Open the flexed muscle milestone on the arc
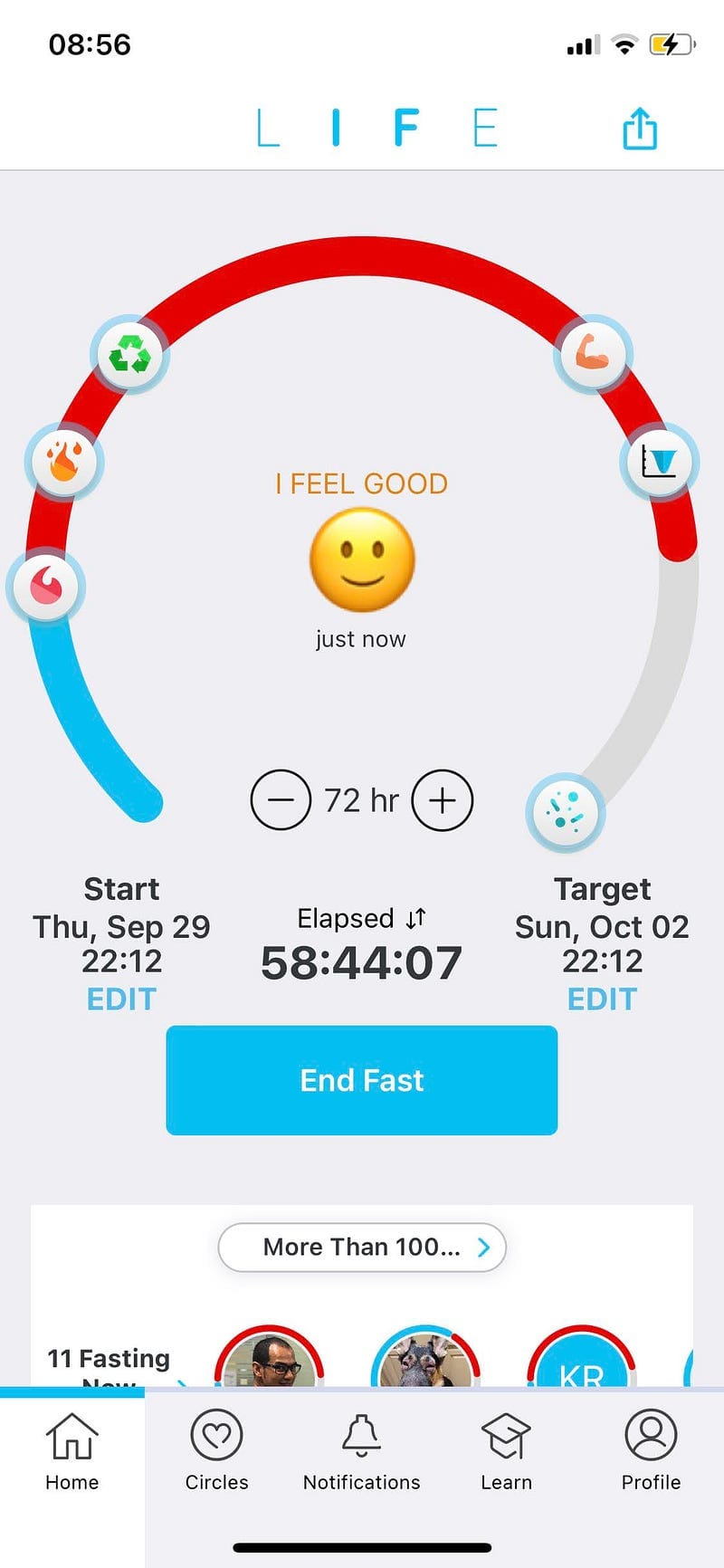The image size is (724, 1568). point(593,352)
